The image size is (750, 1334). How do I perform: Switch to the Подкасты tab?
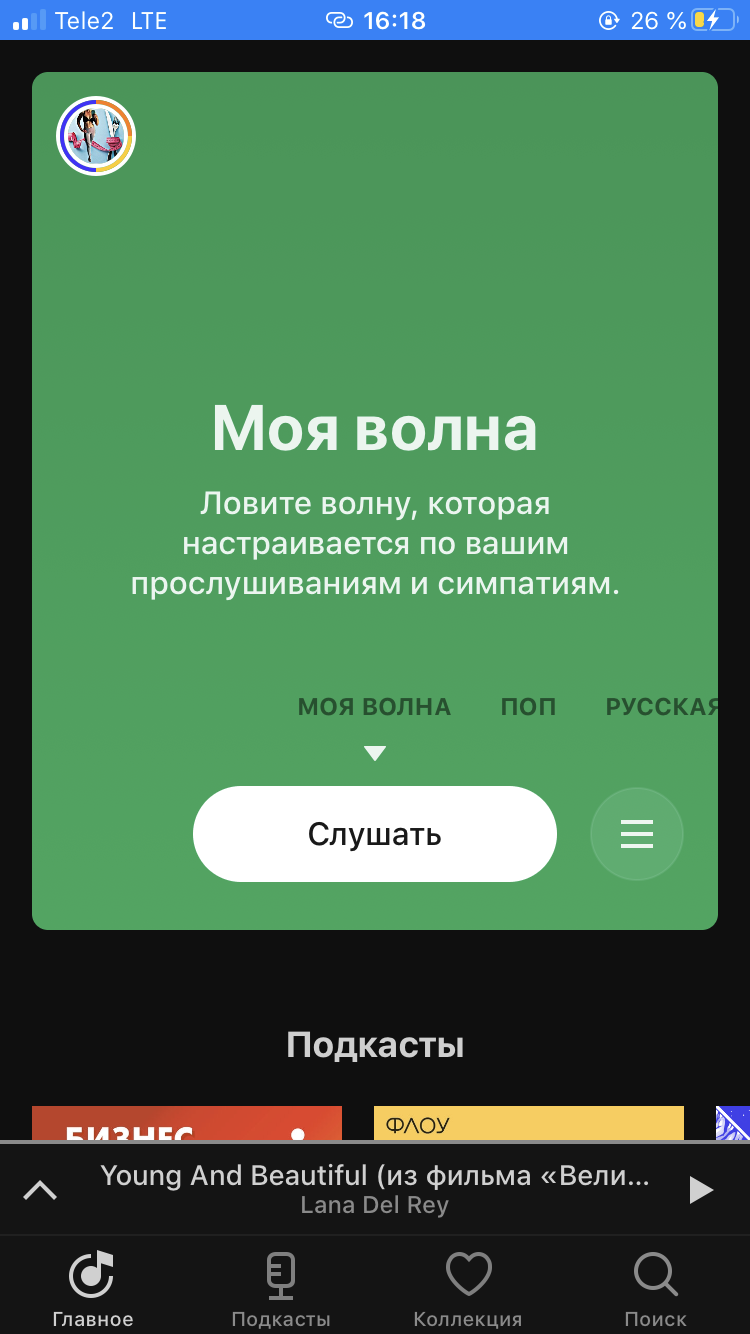pyautogui.click(x=281, y=1290)
